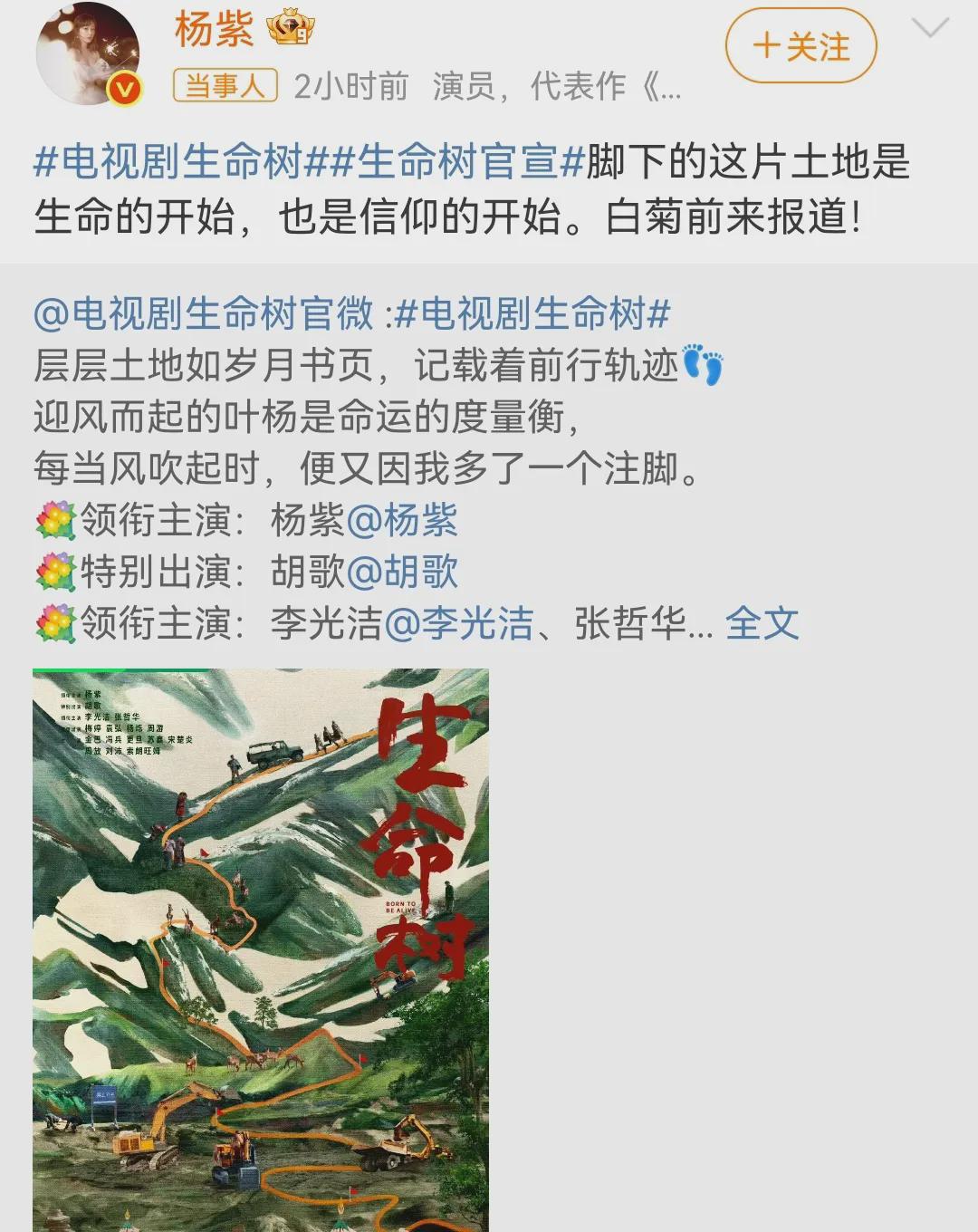The height and width of the screenshot is (1232, 978).
Task: Expand the reposted text via 全文
Action: 762,623
